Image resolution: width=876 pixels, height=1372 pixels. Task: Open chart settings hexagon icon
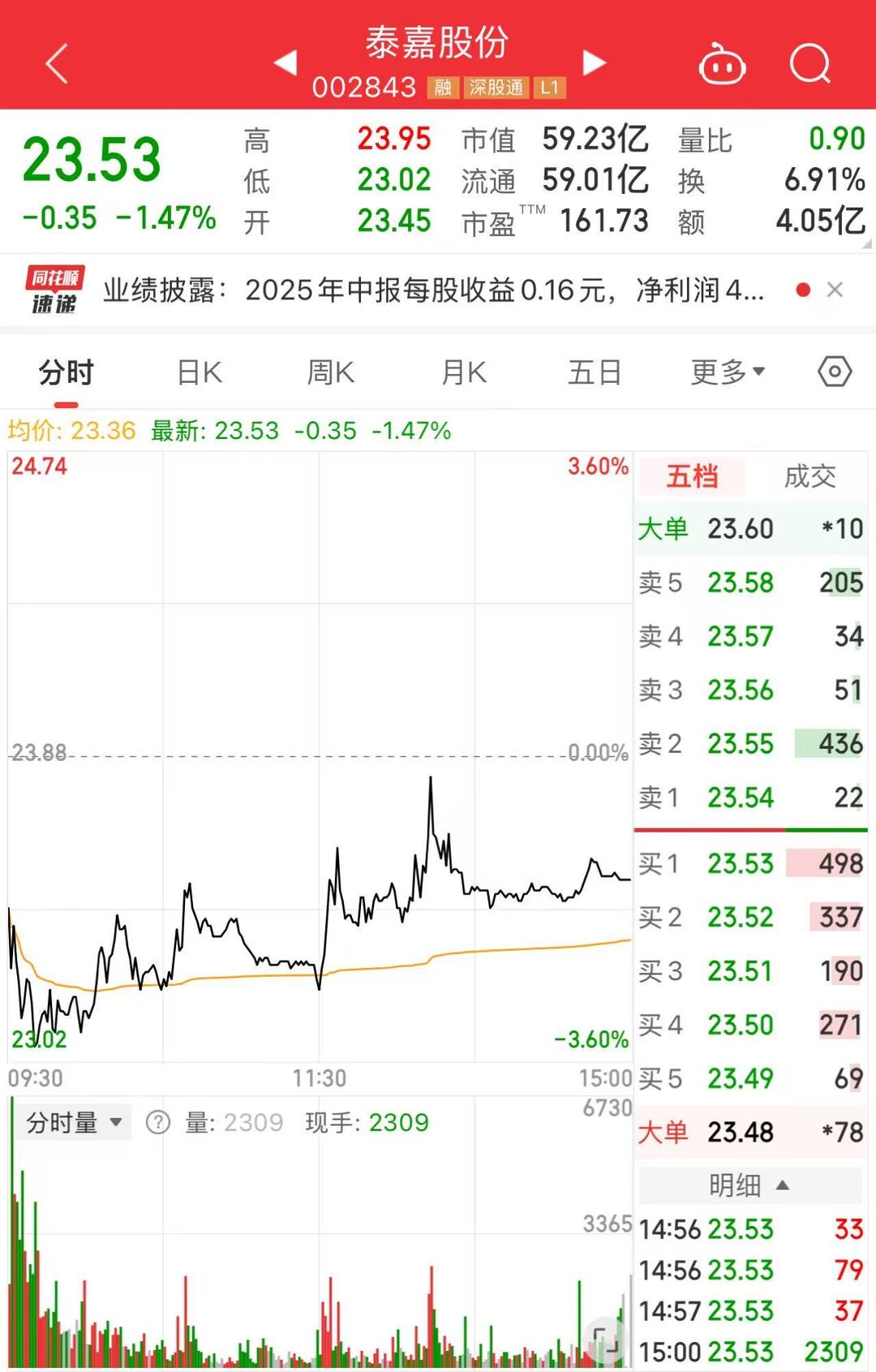835,372
